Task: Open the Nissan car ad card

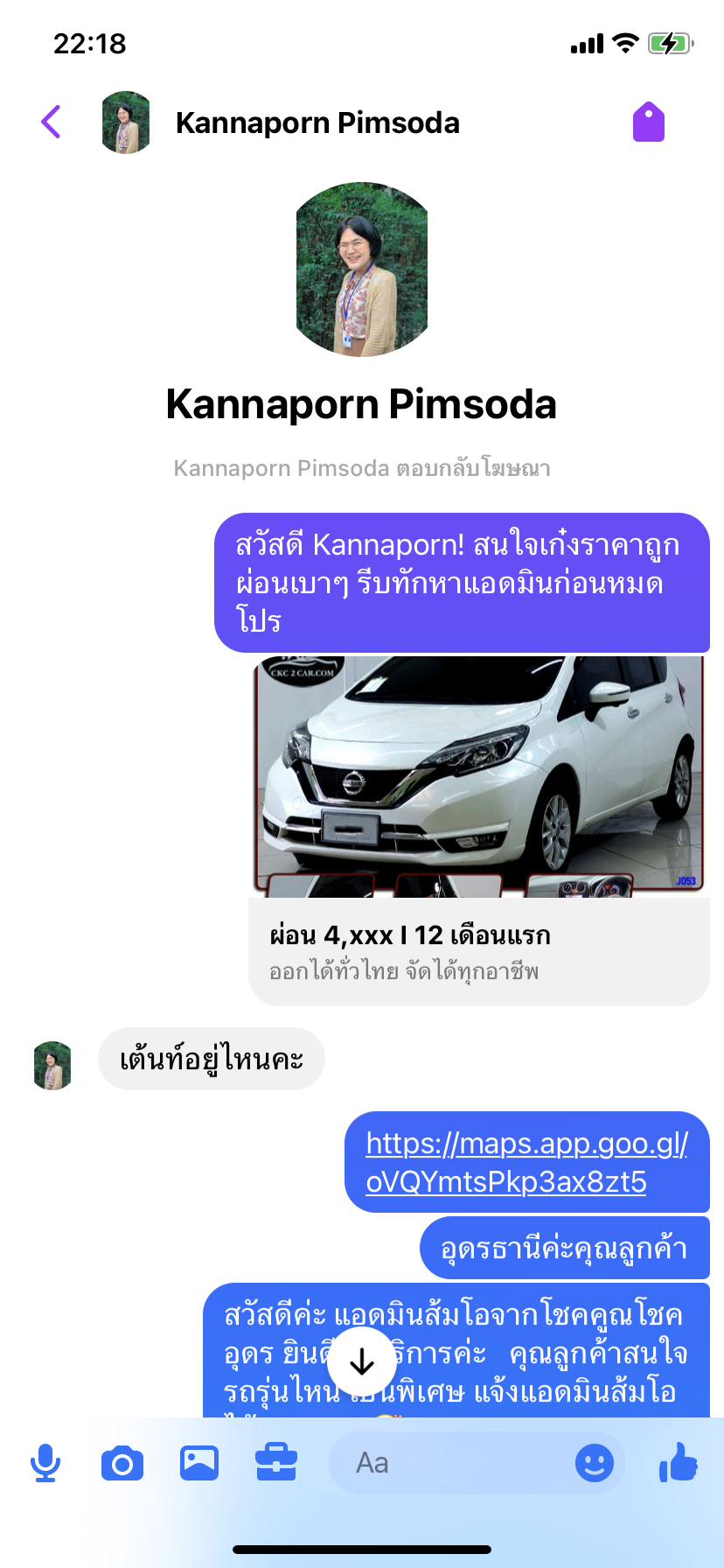Action: coord(479,830)
